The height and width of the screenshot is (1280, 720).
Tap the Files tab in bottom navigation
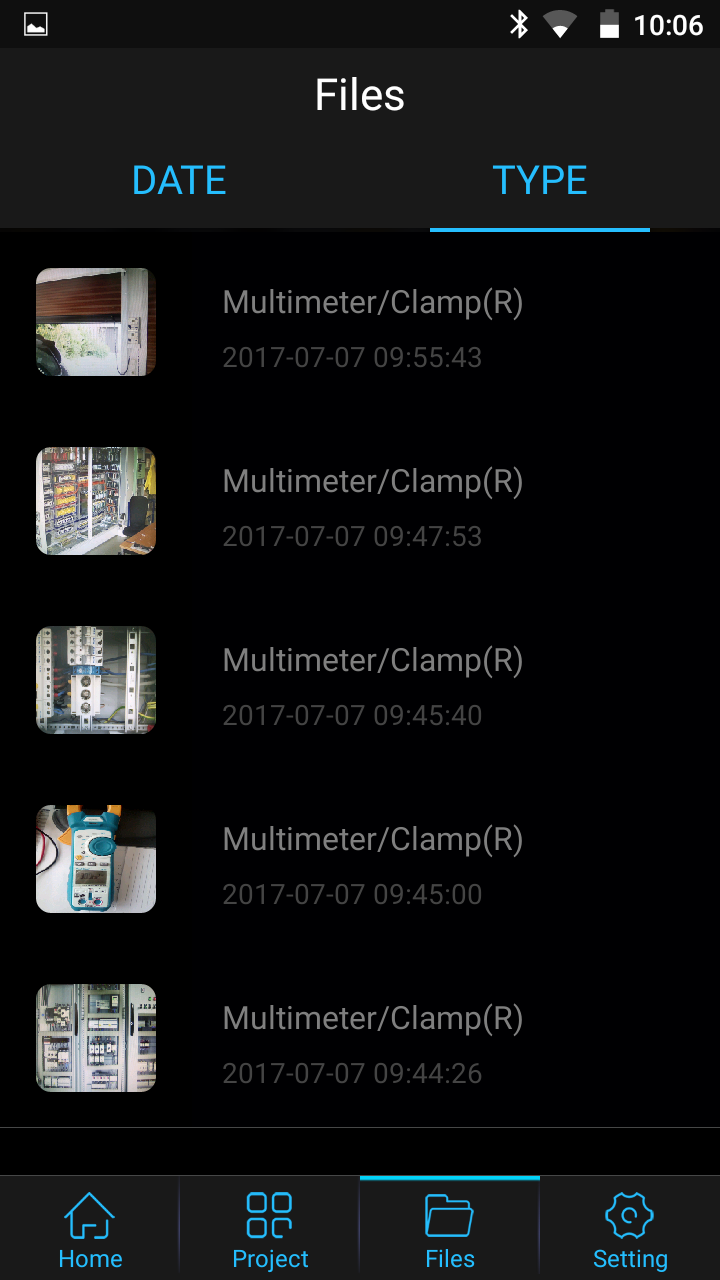tap(450, 1230)
